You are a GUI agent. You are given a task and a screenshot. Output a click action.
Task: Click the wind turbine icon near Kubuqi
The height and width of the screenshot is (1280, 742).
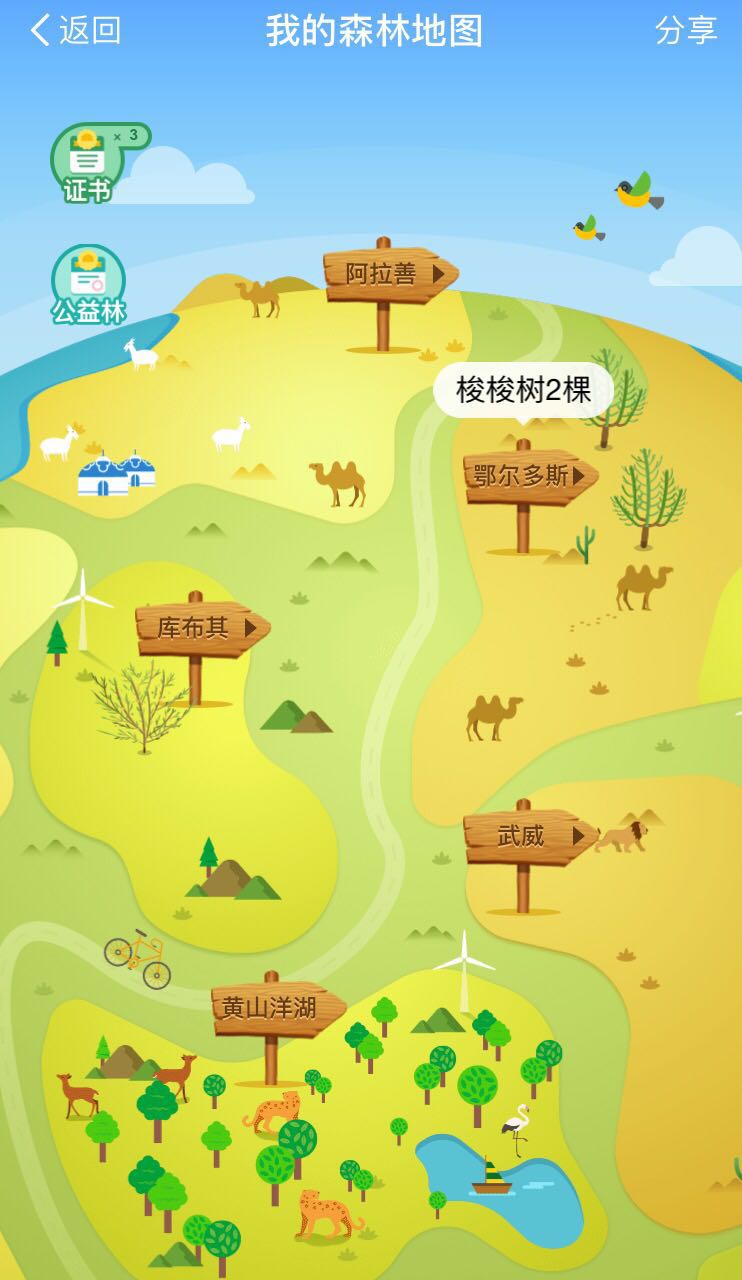pyautogui.click(x=82, y=600)
